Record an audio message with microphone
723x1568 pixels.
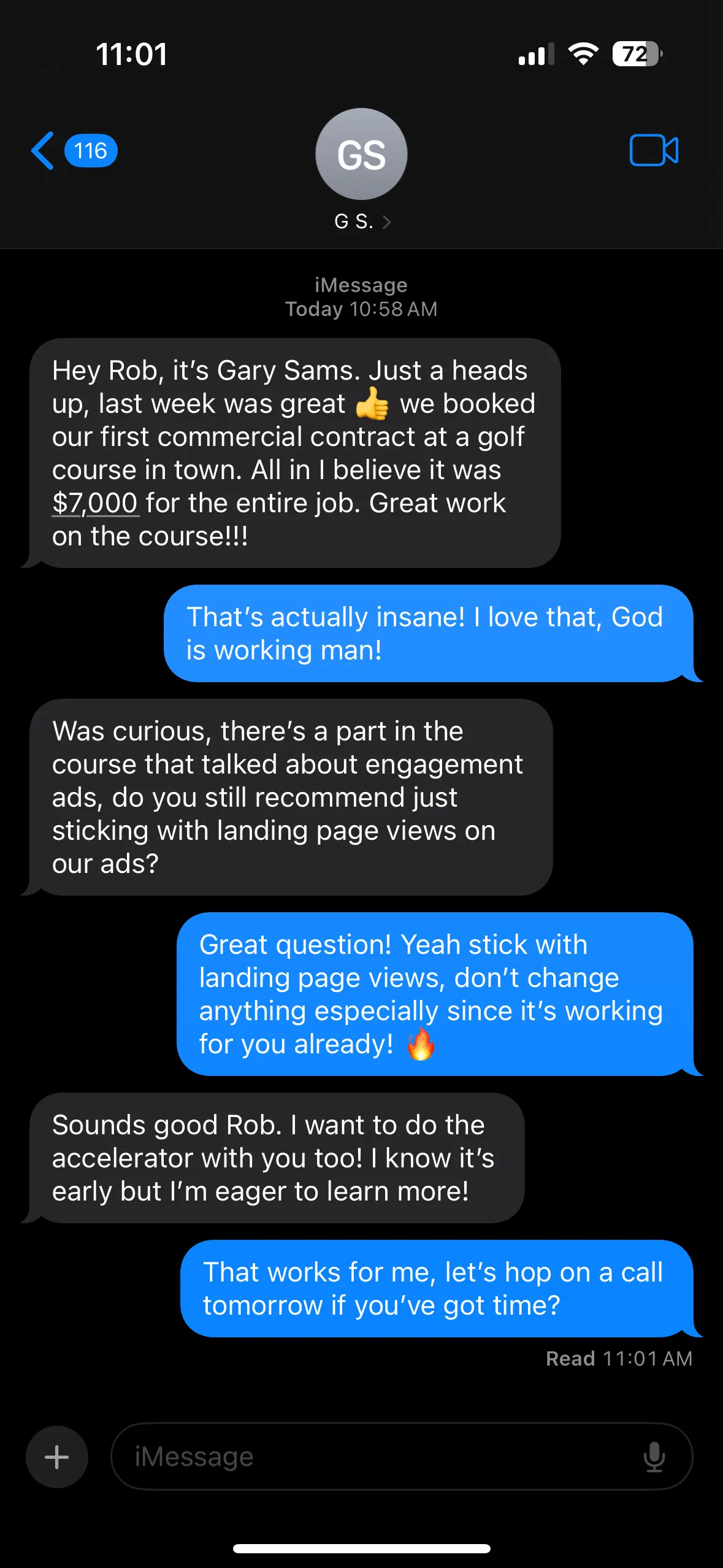[x=654, y=1457]
